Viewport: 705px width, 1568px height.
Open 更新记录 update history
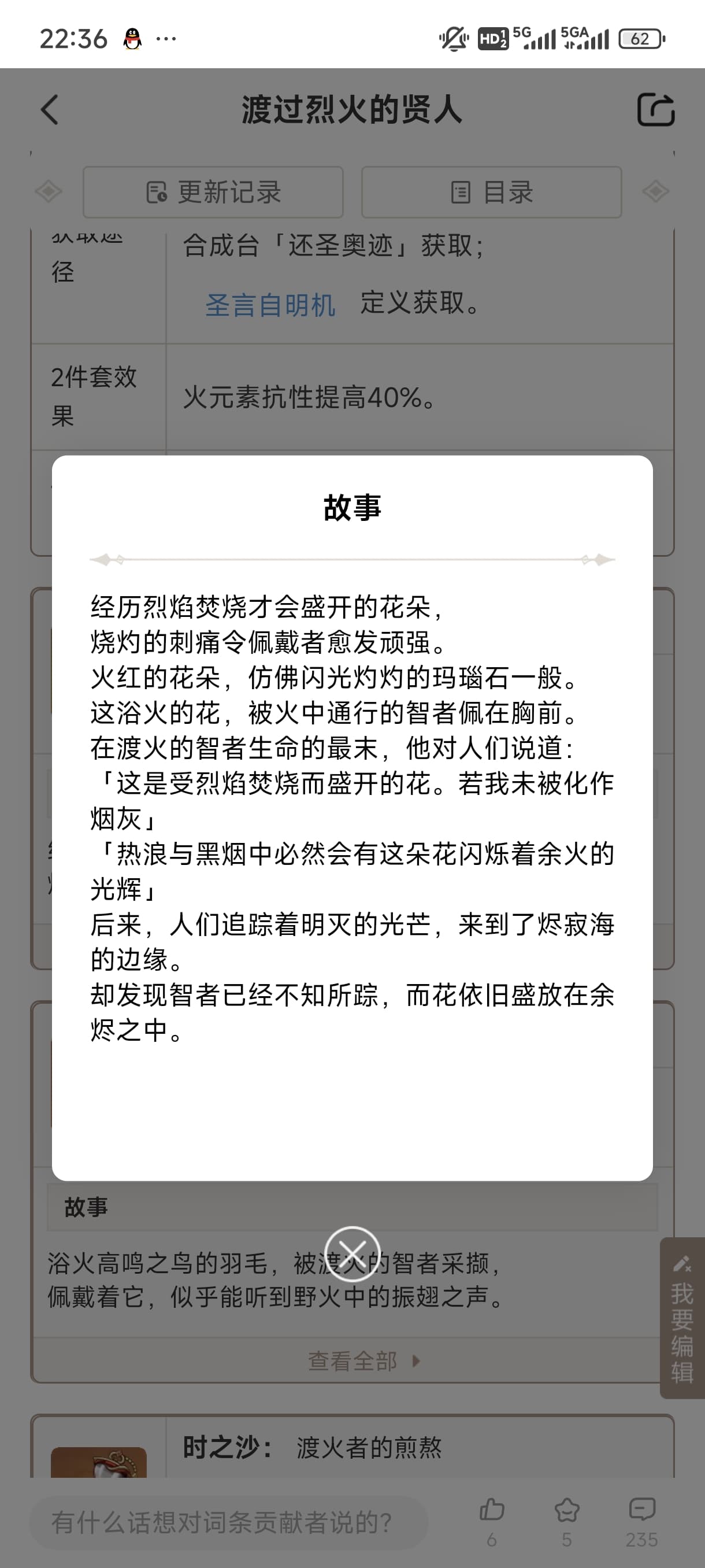(213, 193)
